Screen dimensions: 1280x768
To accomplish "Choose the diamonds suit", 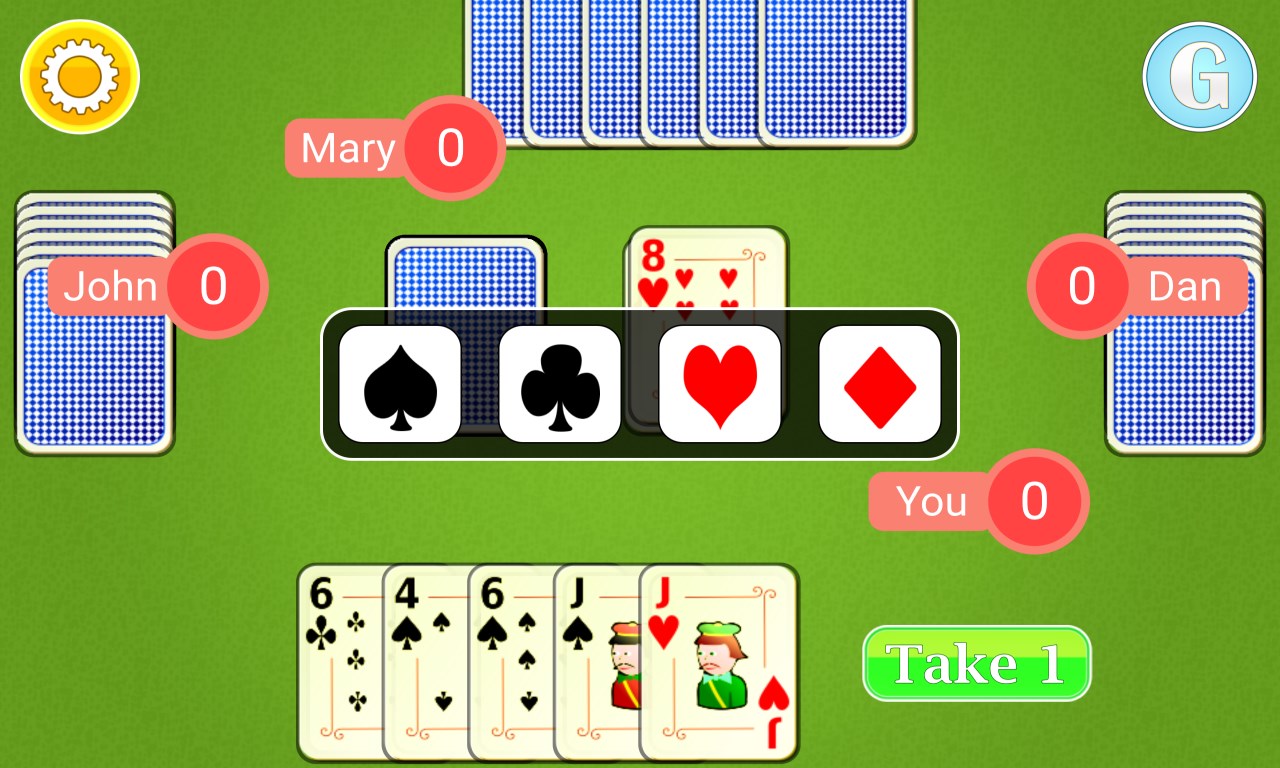I will [880, 384].
